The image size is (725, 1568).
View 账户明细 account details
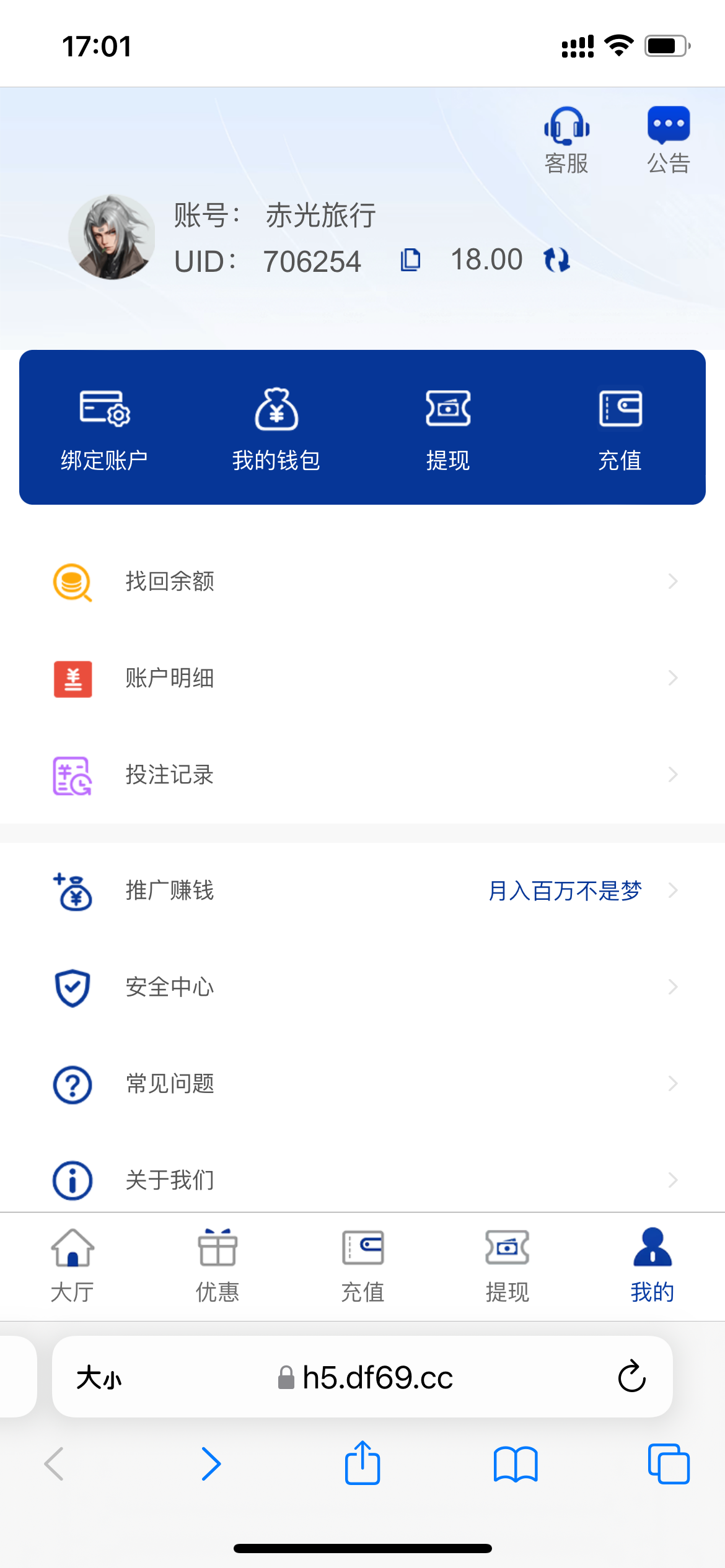362,678
